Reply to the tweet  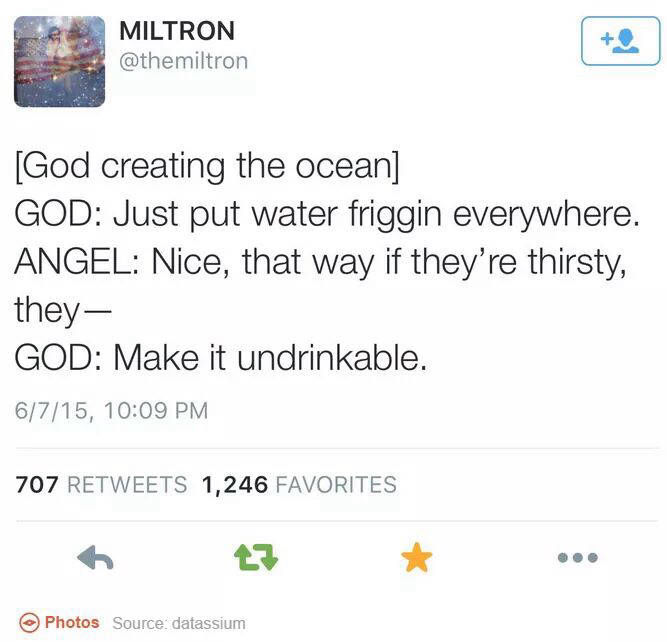coord(96,558)
